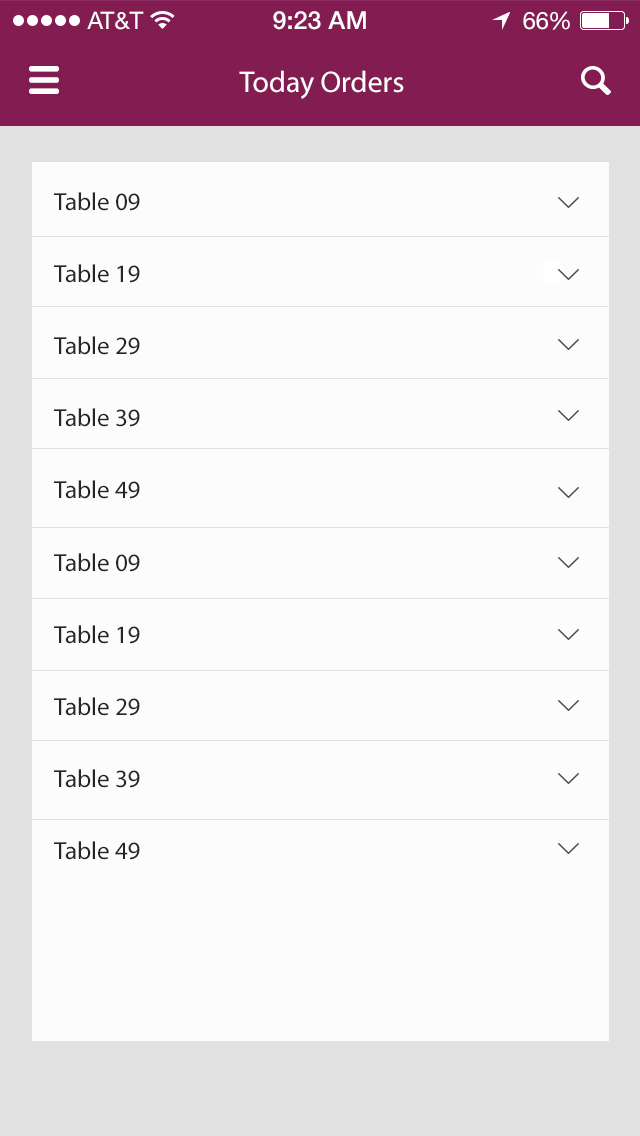Show details of the first Table 29 order

568,345
